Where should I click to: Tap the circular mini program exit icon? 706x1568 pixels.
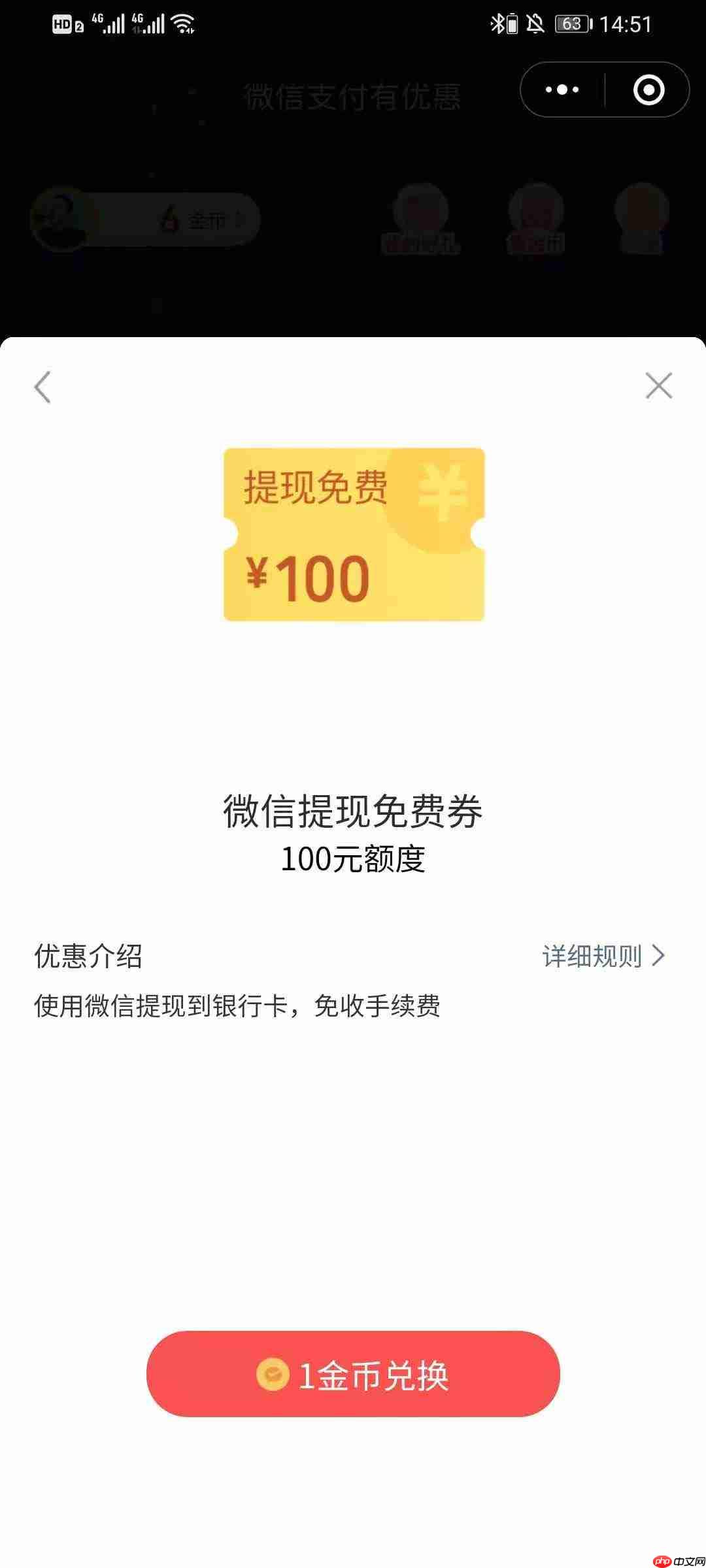[x=648, y=90]
